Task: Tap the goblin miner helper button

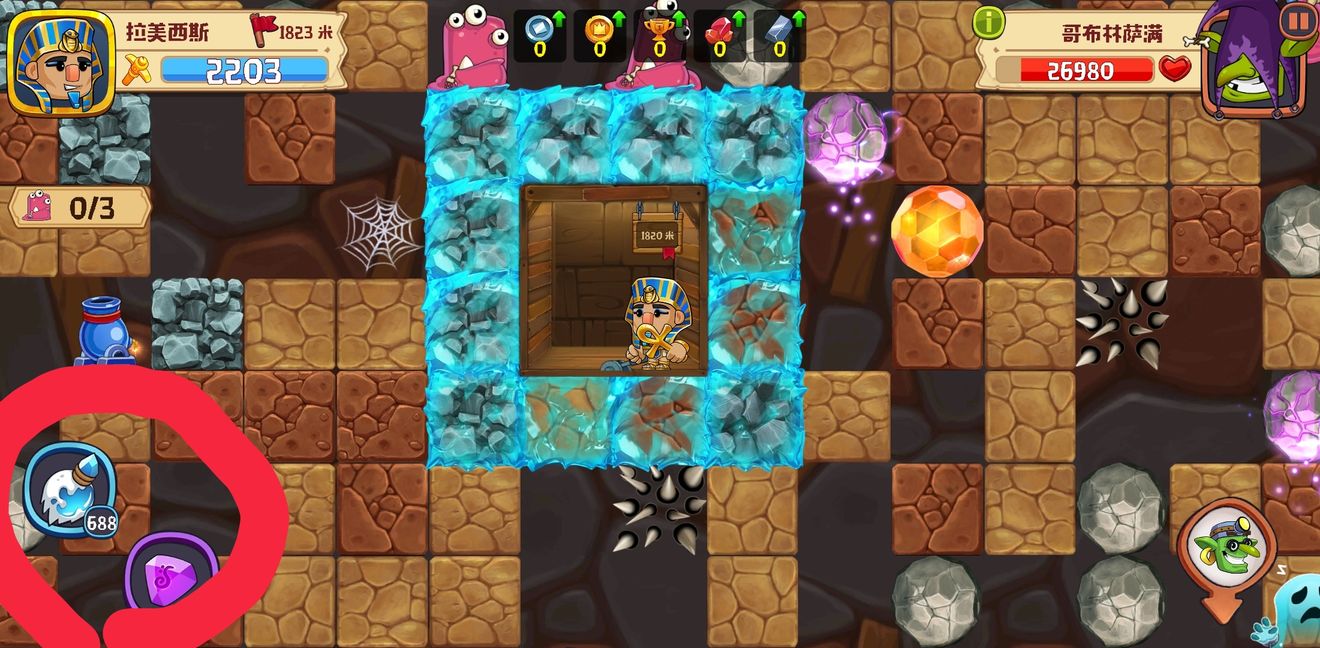Action: coord(1227,549)
